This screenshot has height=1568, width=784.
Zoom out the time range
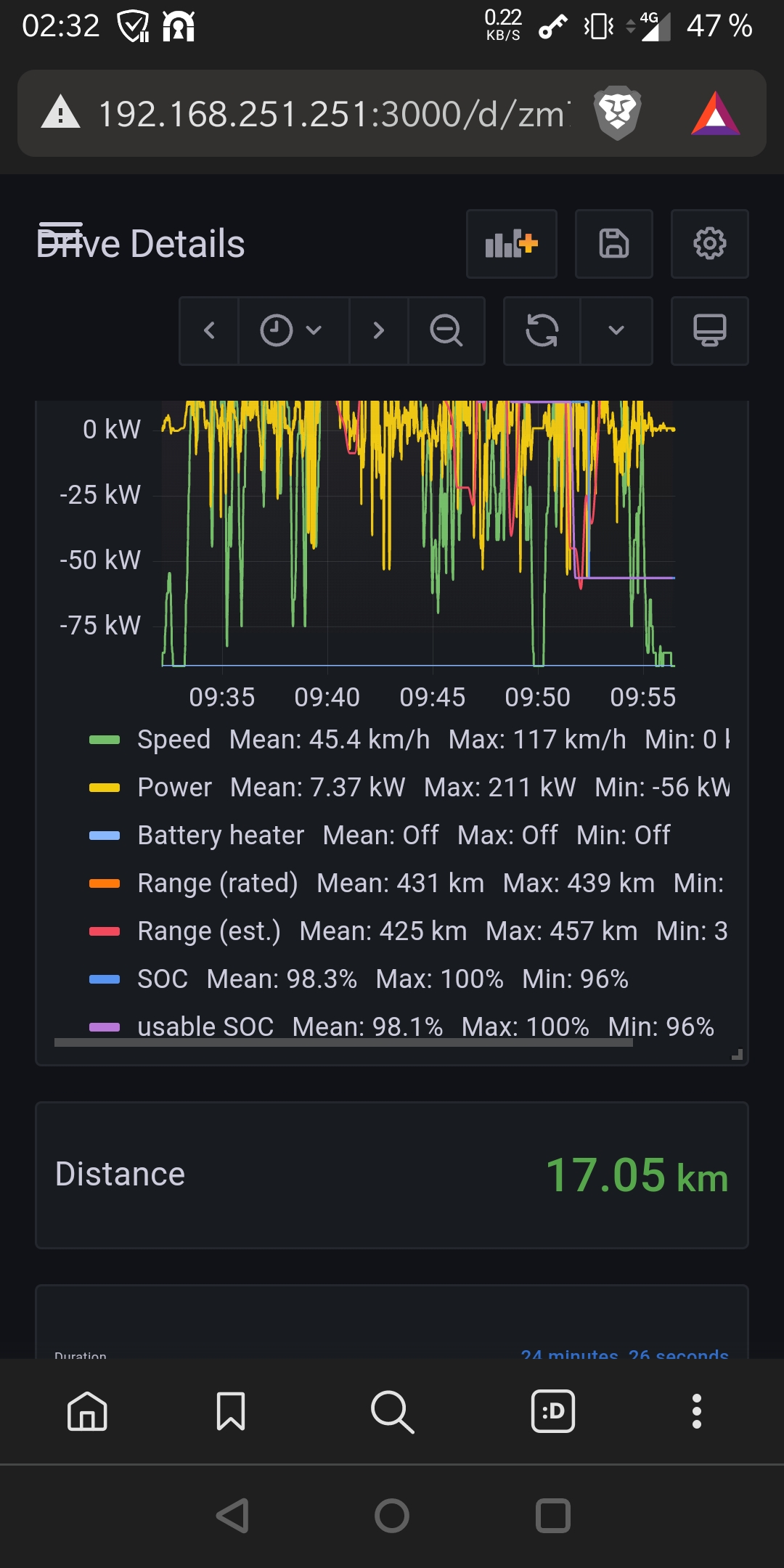446,331
